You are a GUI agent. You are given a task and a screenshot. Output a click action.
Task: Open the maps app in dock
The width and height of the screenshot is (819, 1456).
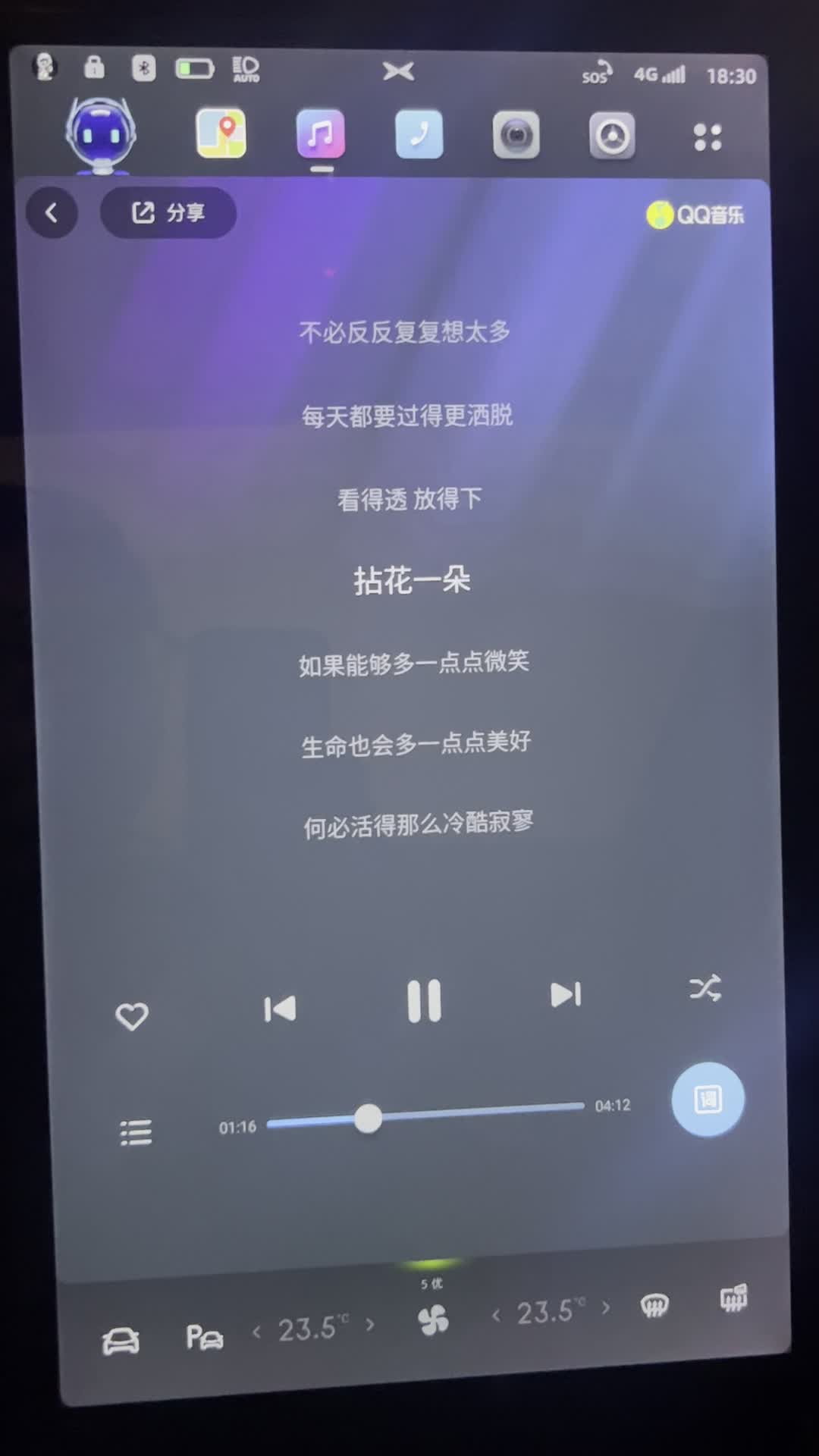pos(221,134)
